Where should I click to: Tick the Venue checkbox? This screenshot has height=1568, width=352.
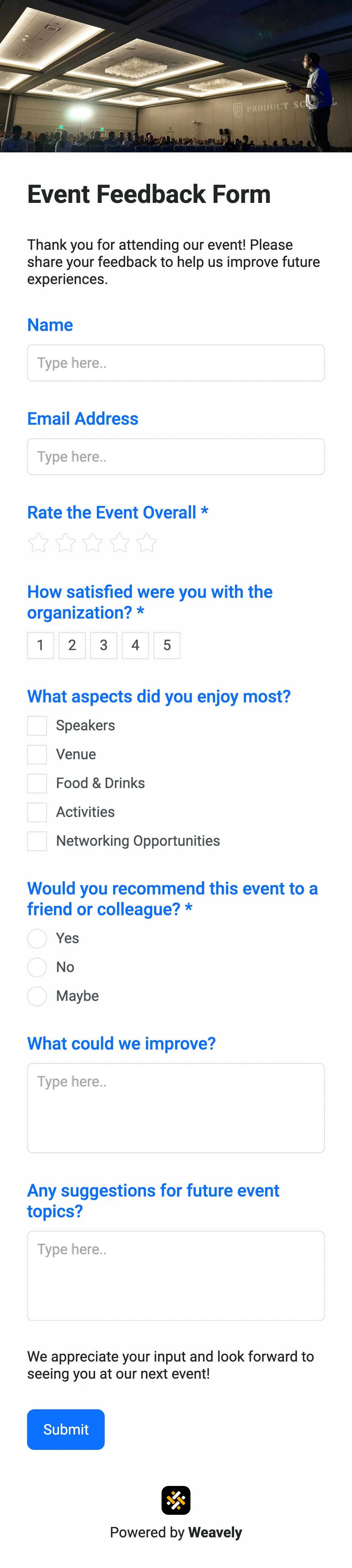click(37, 754)
